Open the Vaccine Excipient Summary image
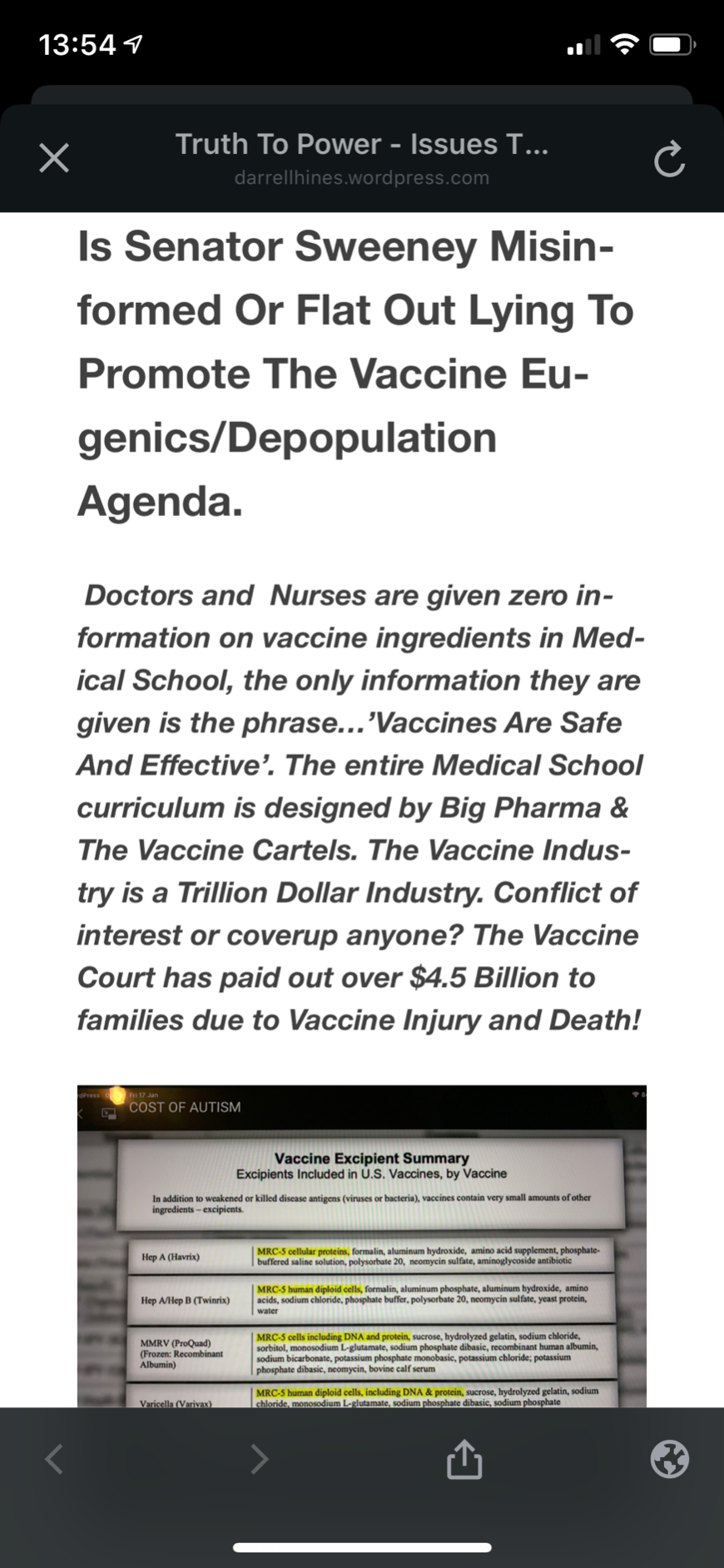 pyautogui.click(x=362, y=1248)
